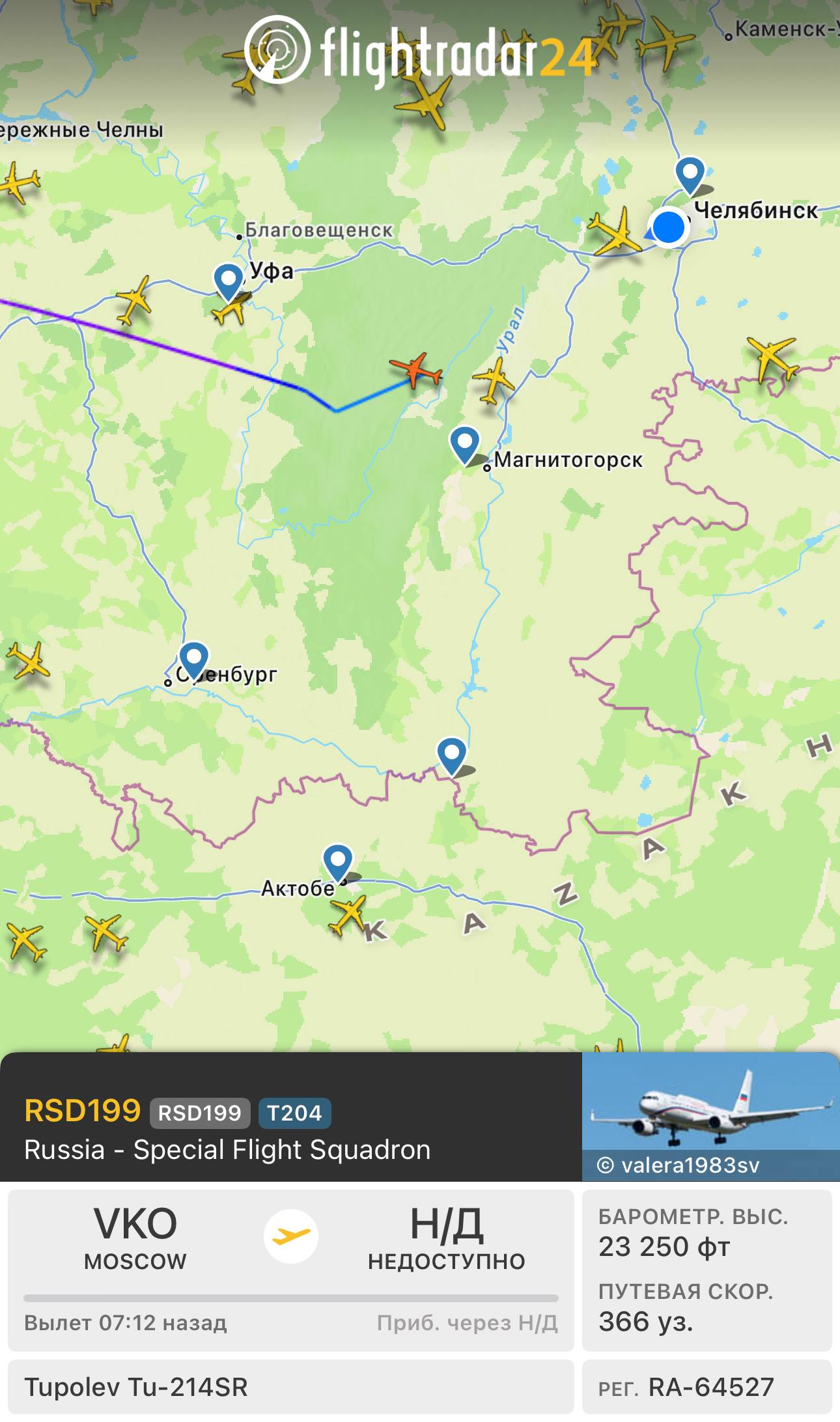The image size is (840, 1422).
Task: Tap the Orenburg airport pin
Action: [193, 661]
